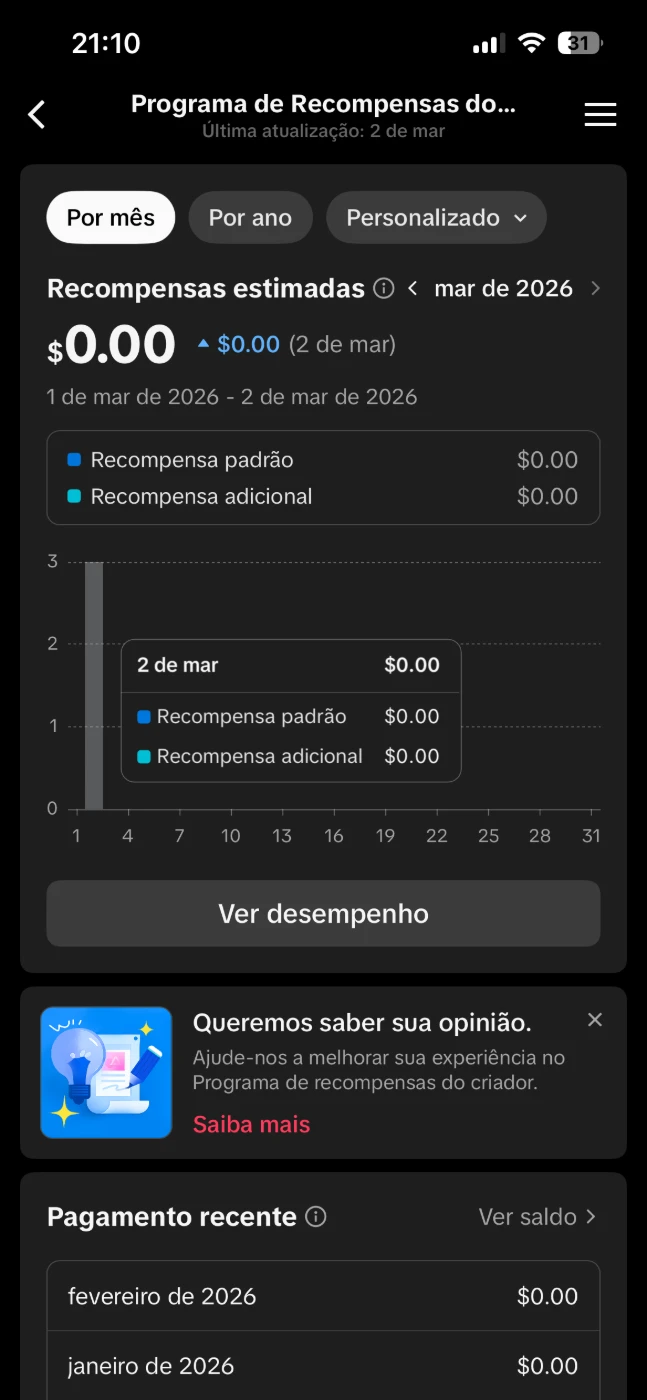Switch to the Por ano view
The height and width of the screenshot is (1400, 647).
tap(250, 218)
